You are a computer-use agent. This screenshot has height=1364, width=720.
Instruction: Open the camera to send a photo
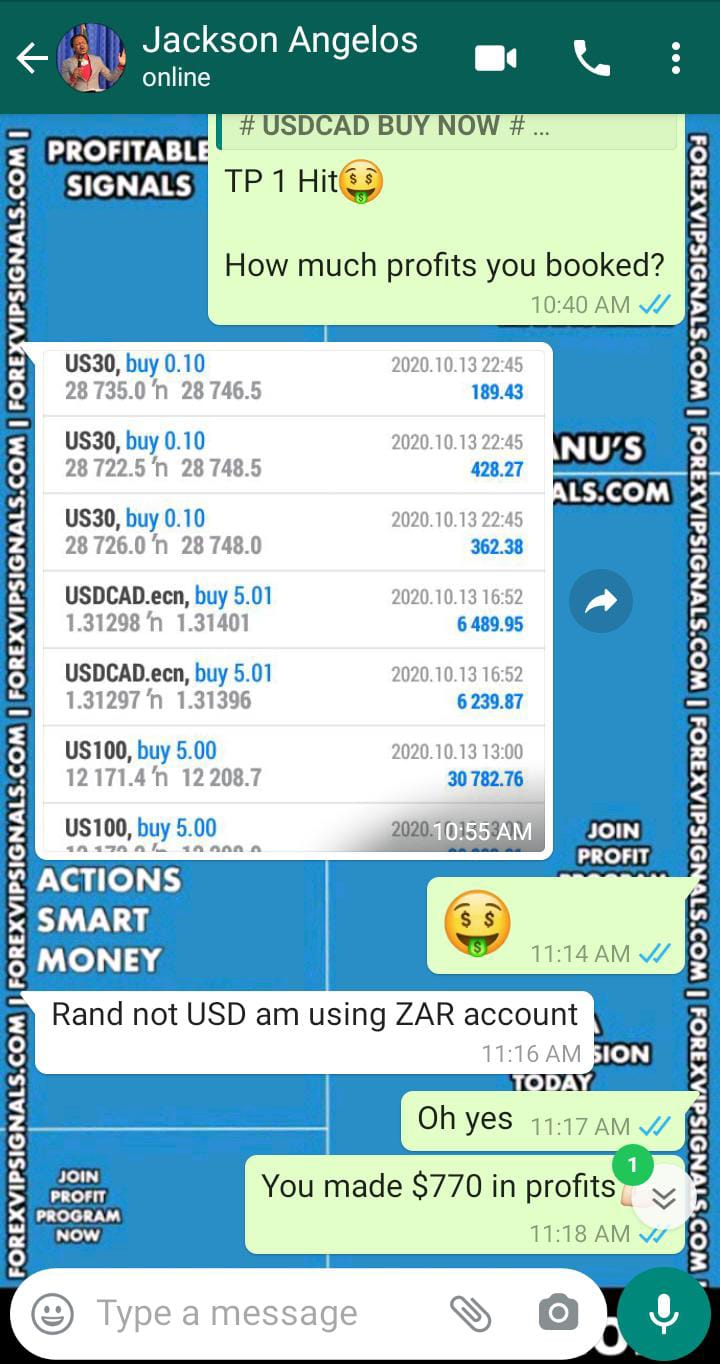pyautogui.click(x=557, y=1313)
